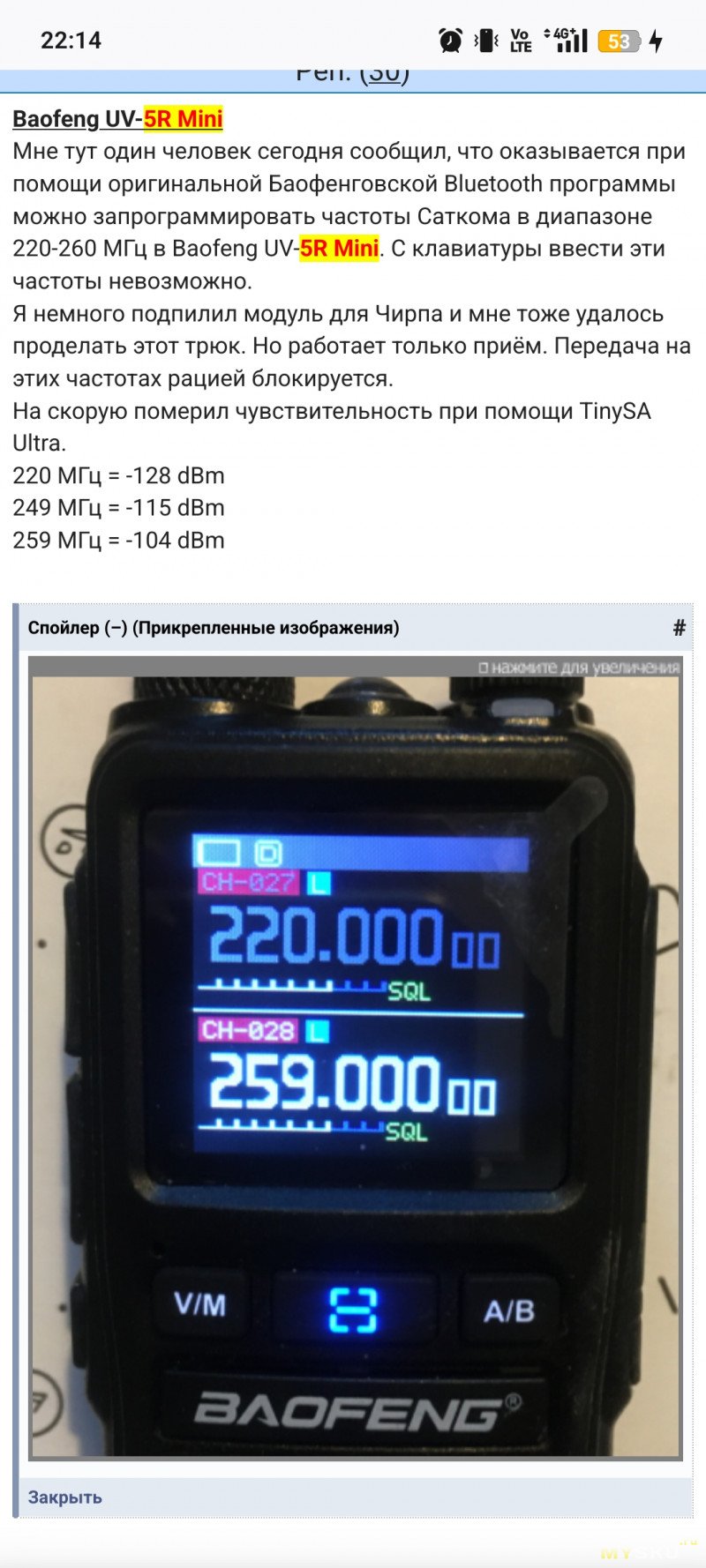Enlarge the attached Baofeng radio photo
Image resolution: width=706 pixels, height=1568 pixels.
point(355,1058)
